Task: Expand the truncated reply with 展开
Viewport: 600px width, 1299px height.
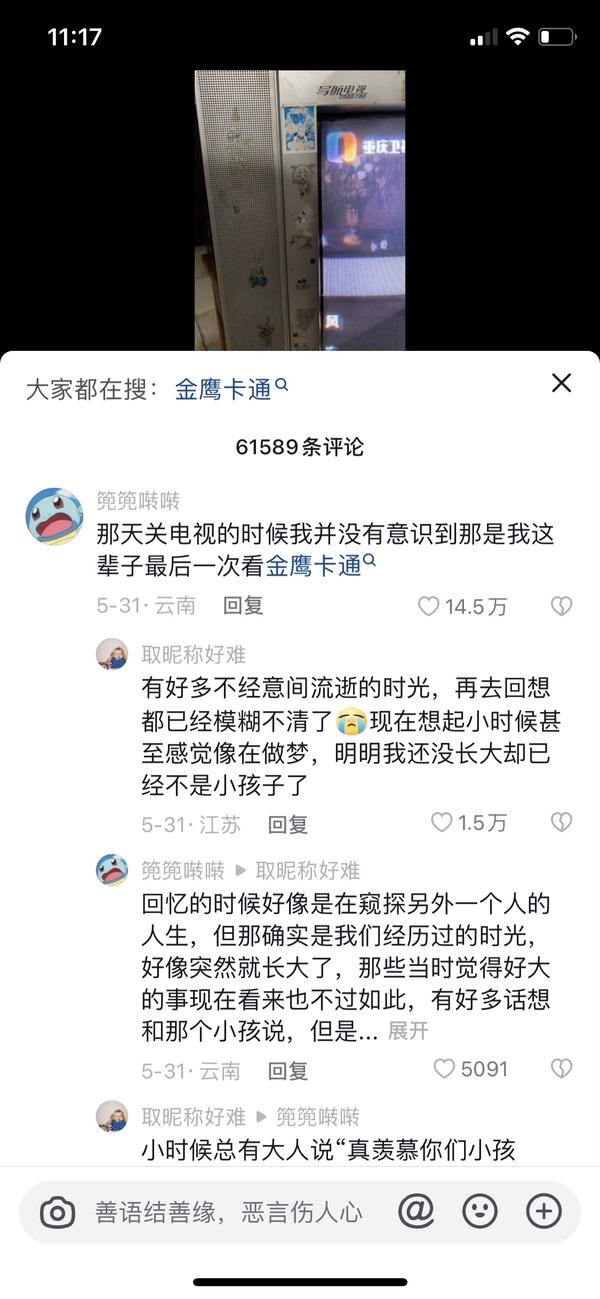Action: (x=408, y=1031)
